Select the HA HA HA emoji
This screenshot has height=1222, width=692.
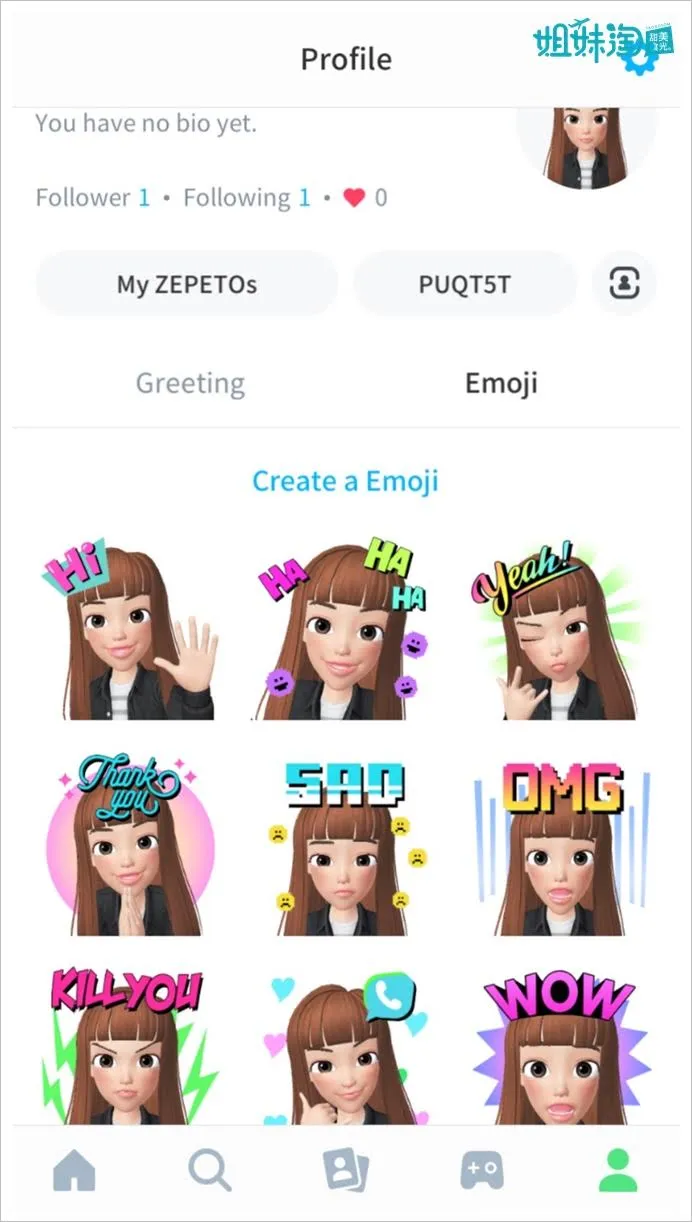coord(343,630)
